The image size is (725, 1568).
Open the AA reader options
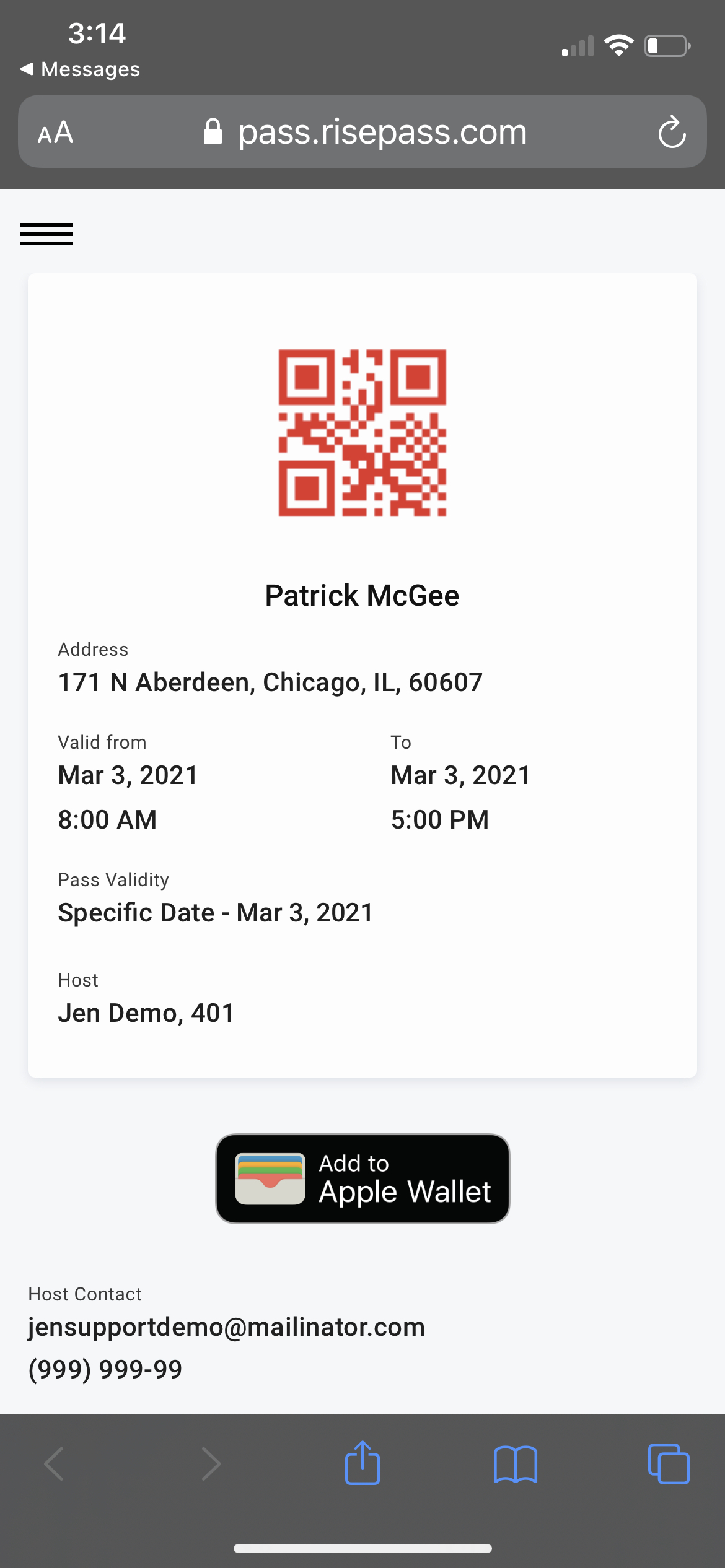pos(56,133)
